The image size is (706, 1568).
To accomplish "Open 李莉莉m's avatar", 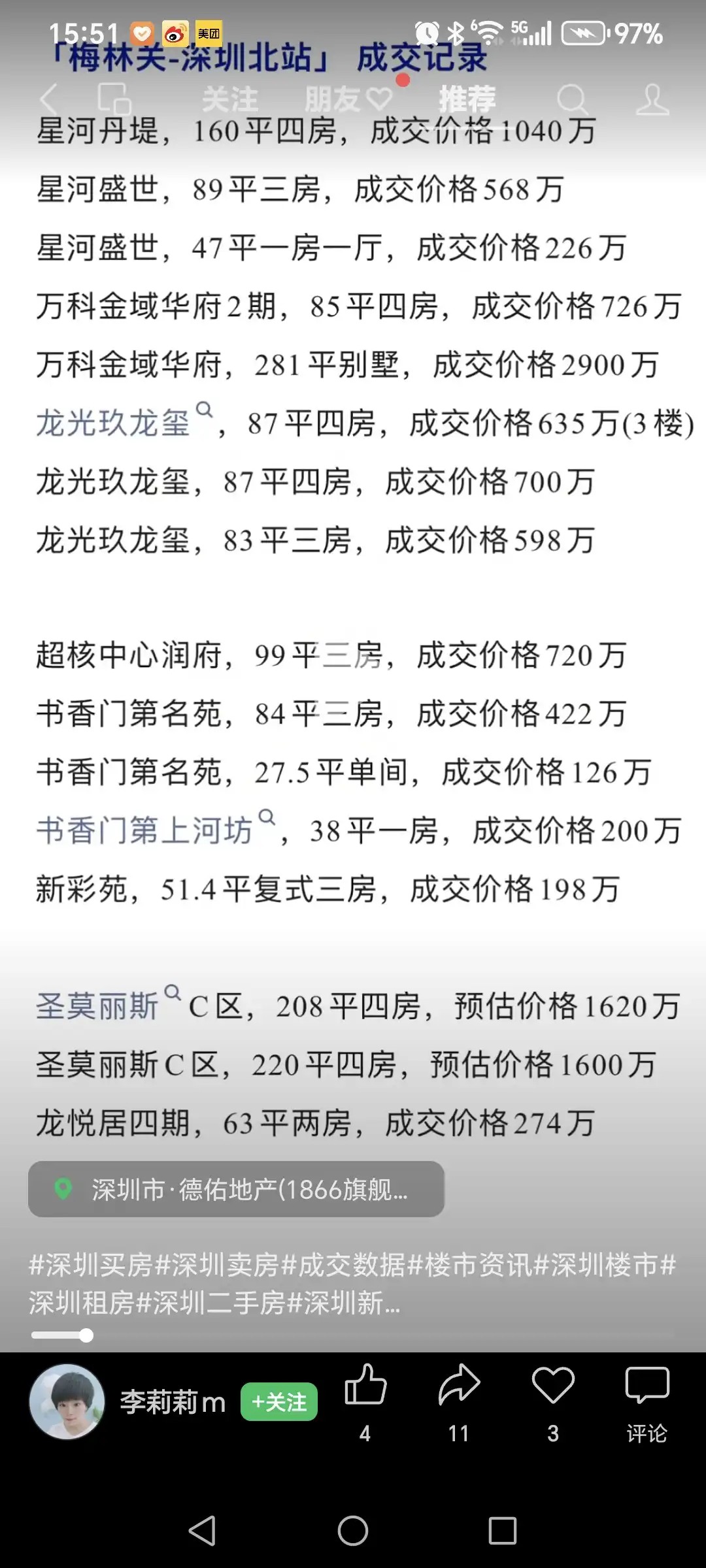I will (x=67, y=1401).
